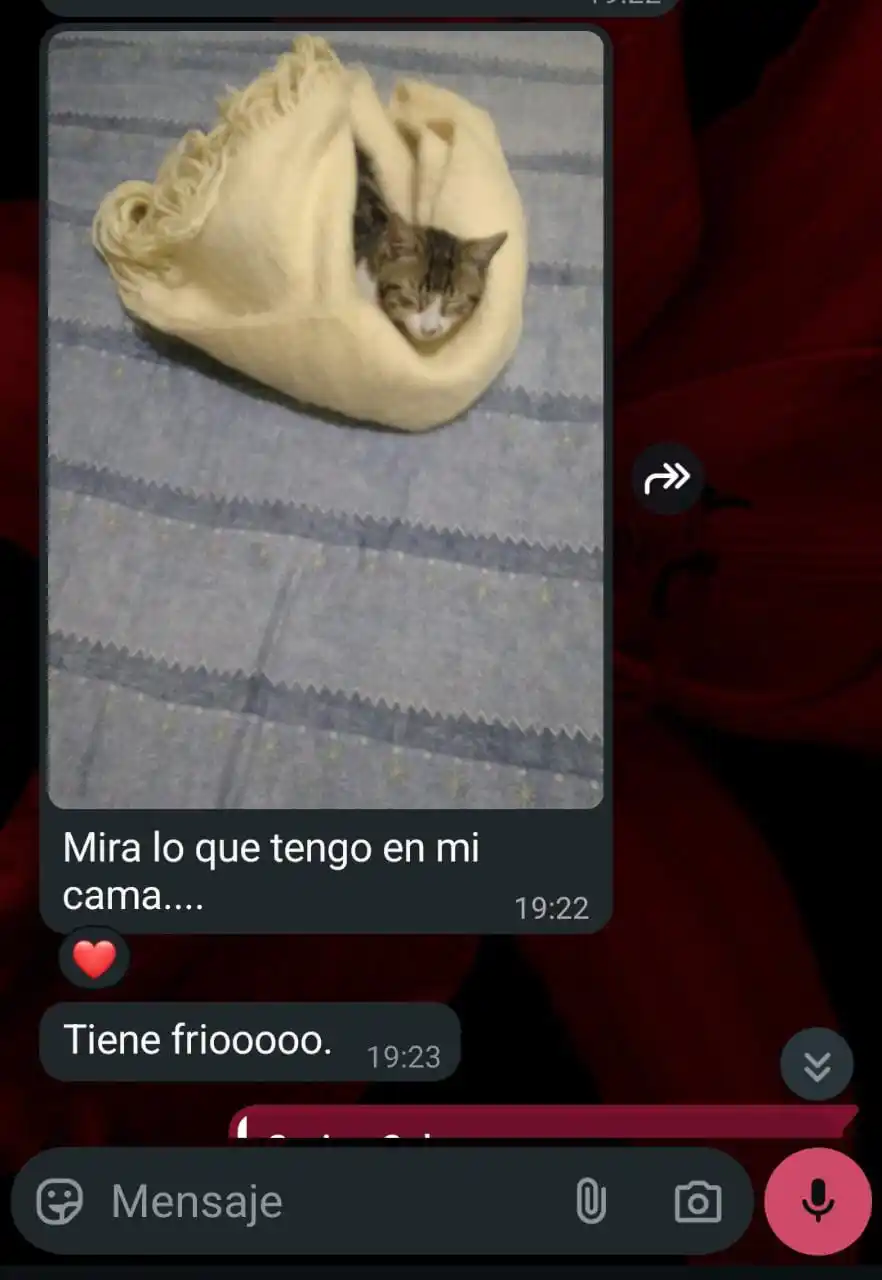Open the camera from the message bar

[697, 1201]
